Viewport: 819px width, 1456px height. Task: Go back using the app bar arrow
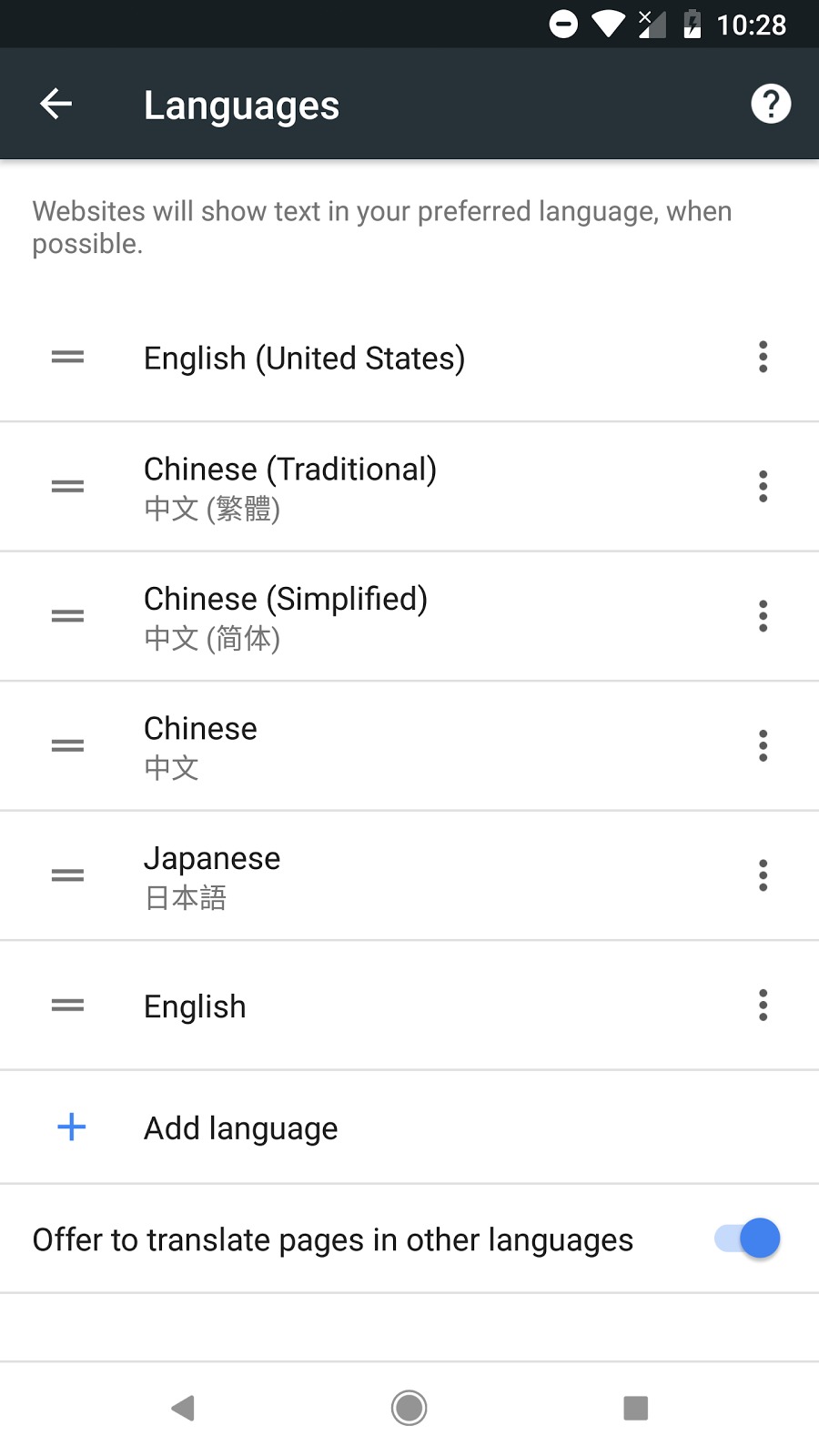[x=56, y=104]
